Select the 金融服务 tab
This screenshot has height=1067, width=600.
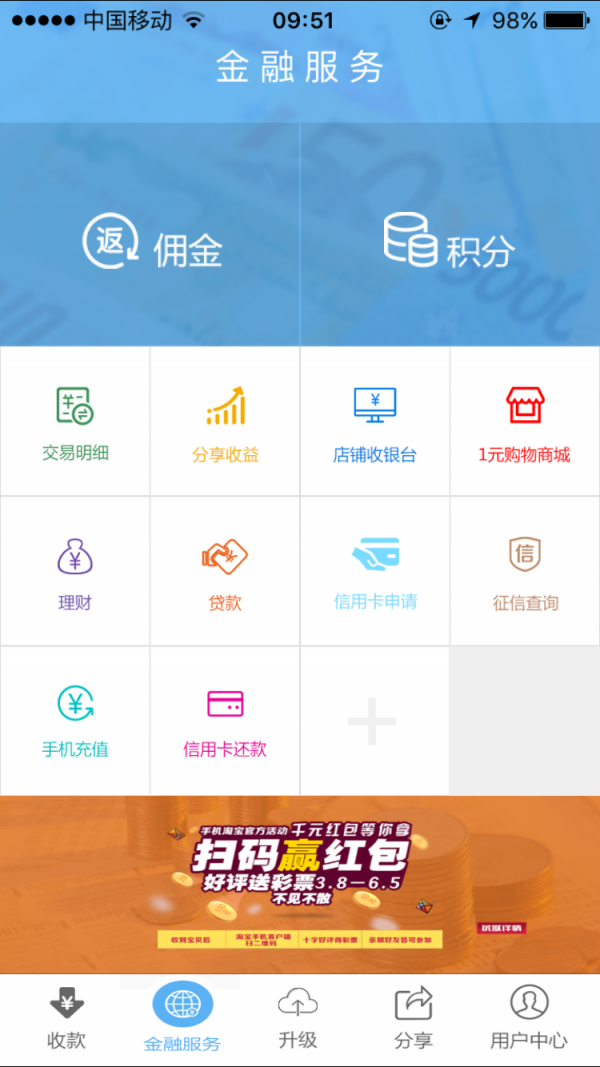pyautogui.click(x=182, y=1019)
